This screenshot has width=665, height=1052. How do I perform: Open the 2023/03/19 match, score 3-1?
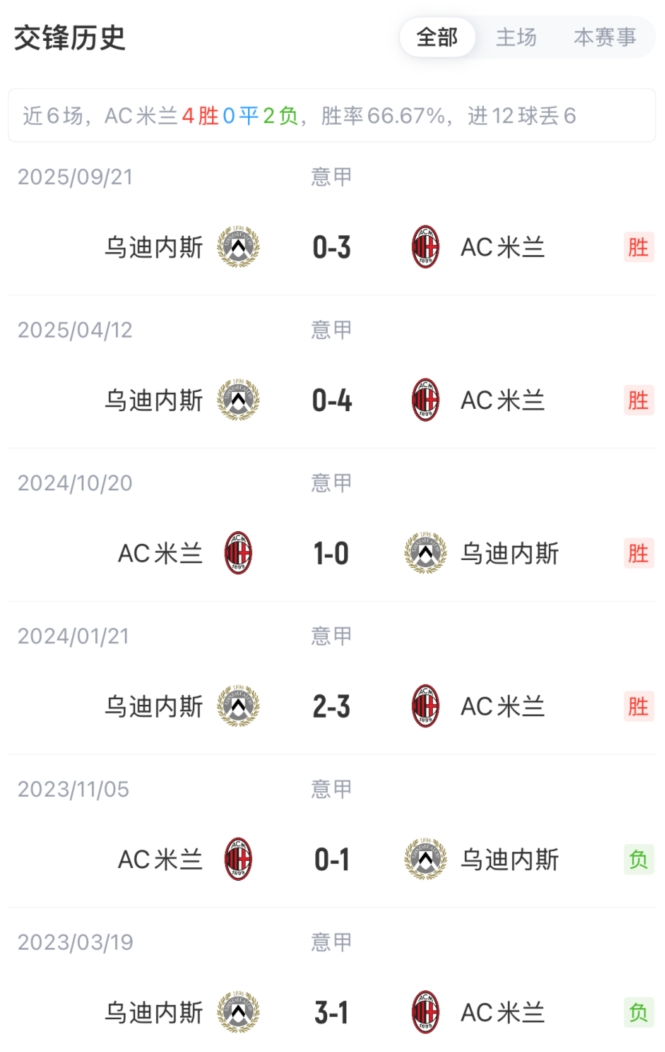[x=331, y=1013]
